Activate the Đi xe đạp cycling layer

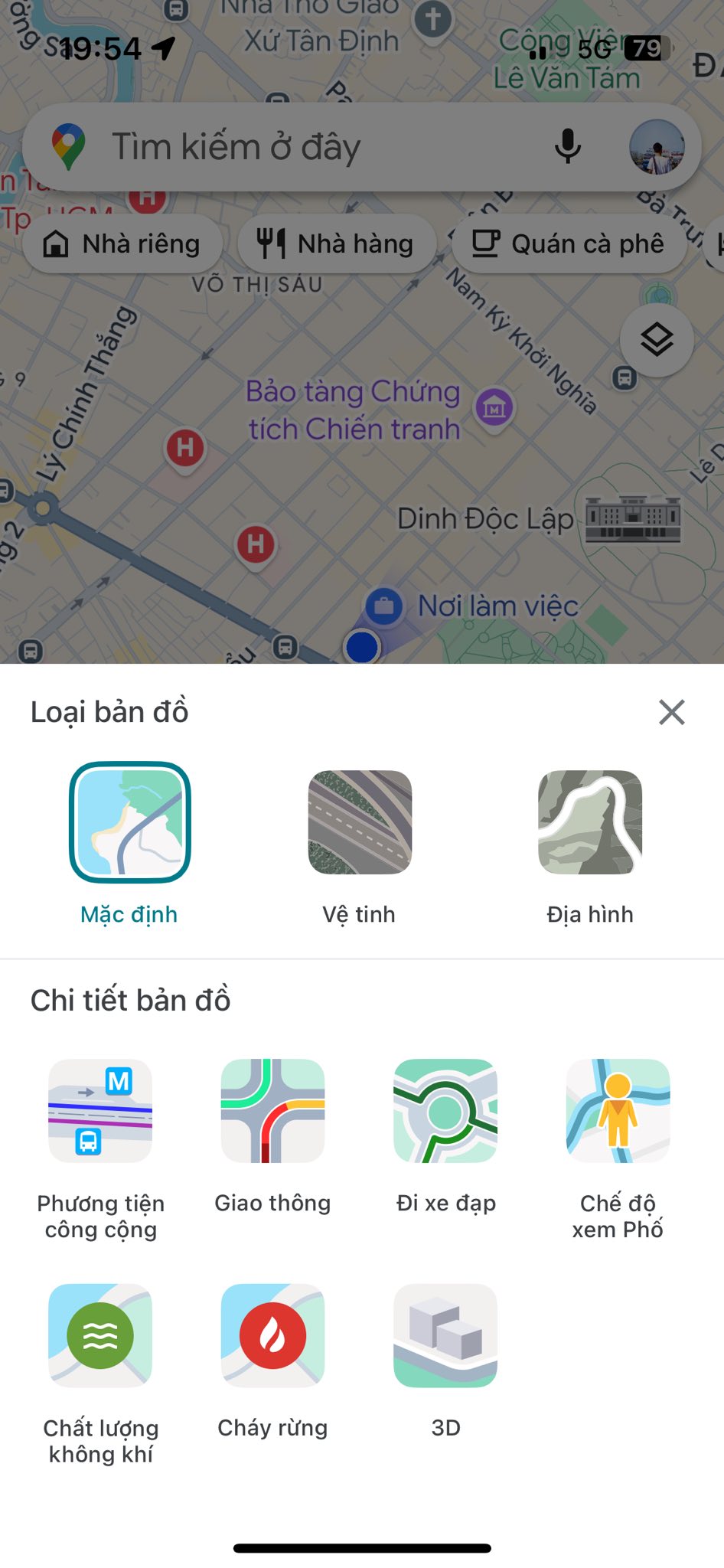click(445, 1112)
